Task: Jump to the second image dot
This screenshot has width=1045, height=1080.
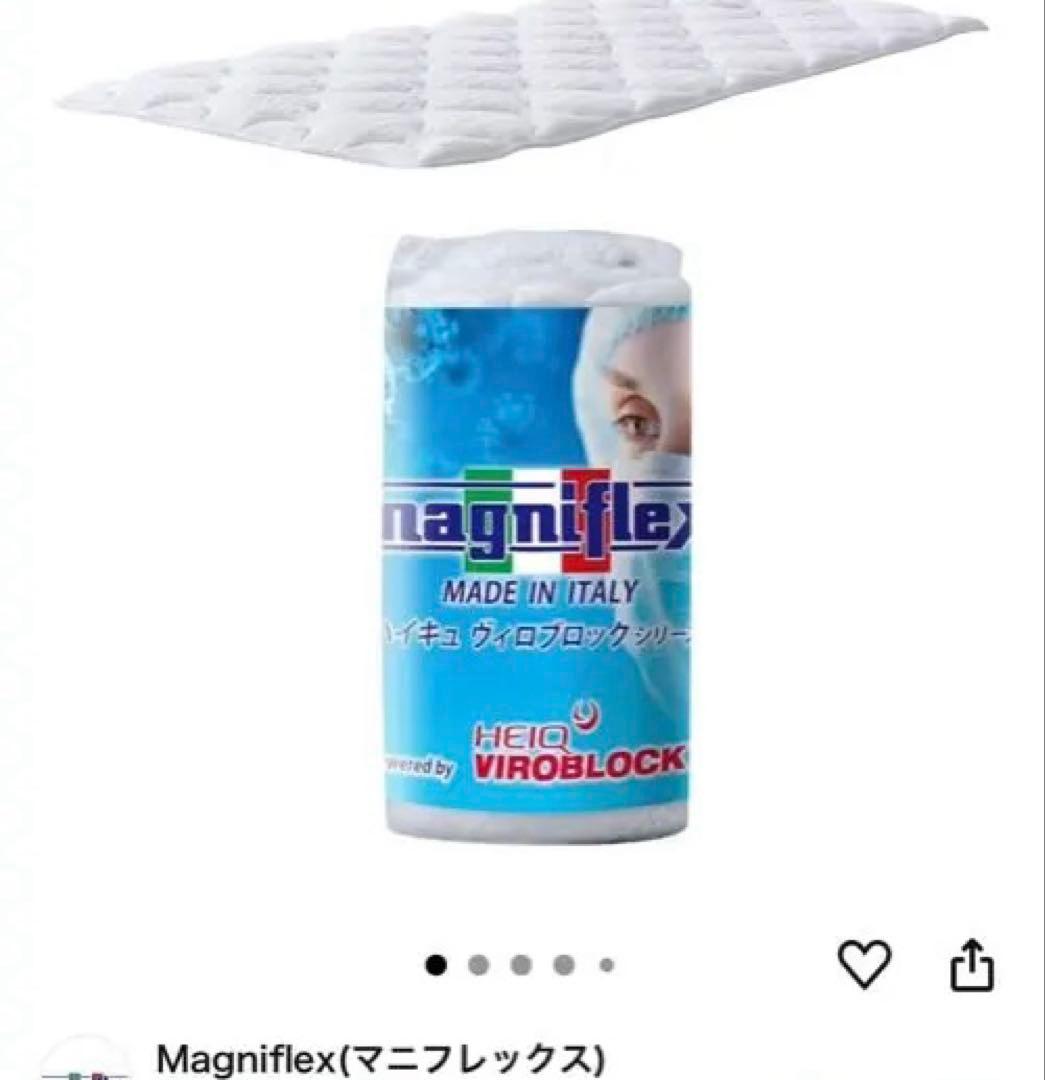Action: (478, 965)
